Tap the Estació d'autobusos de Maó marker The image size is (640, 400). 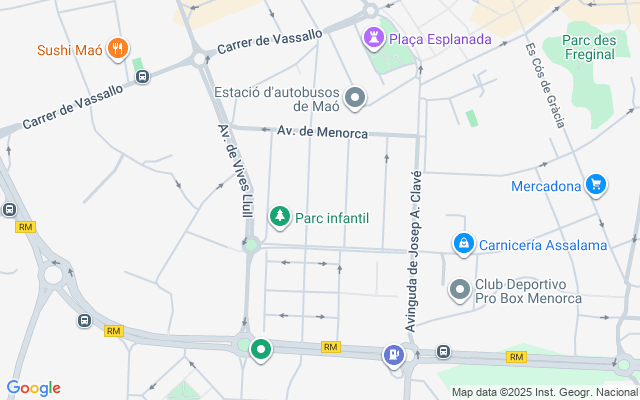tap(354, 98)
